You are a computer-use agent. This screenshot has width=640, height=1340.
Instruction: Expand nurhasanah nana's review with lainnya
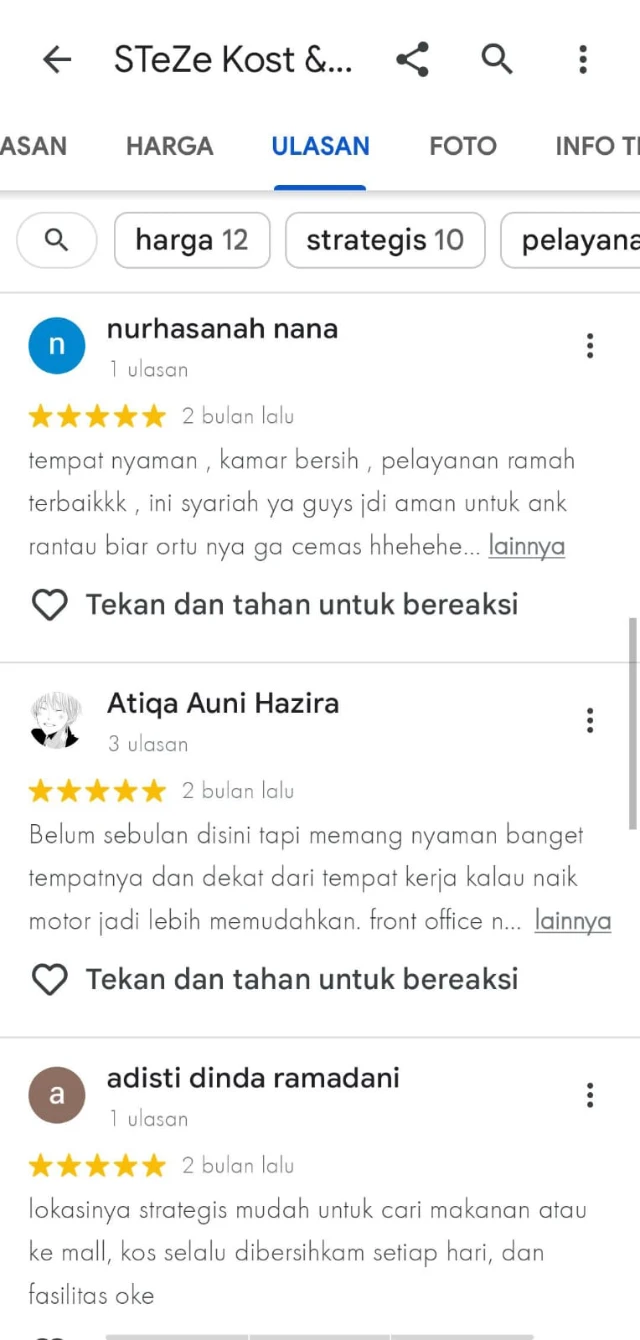[526, 547]
